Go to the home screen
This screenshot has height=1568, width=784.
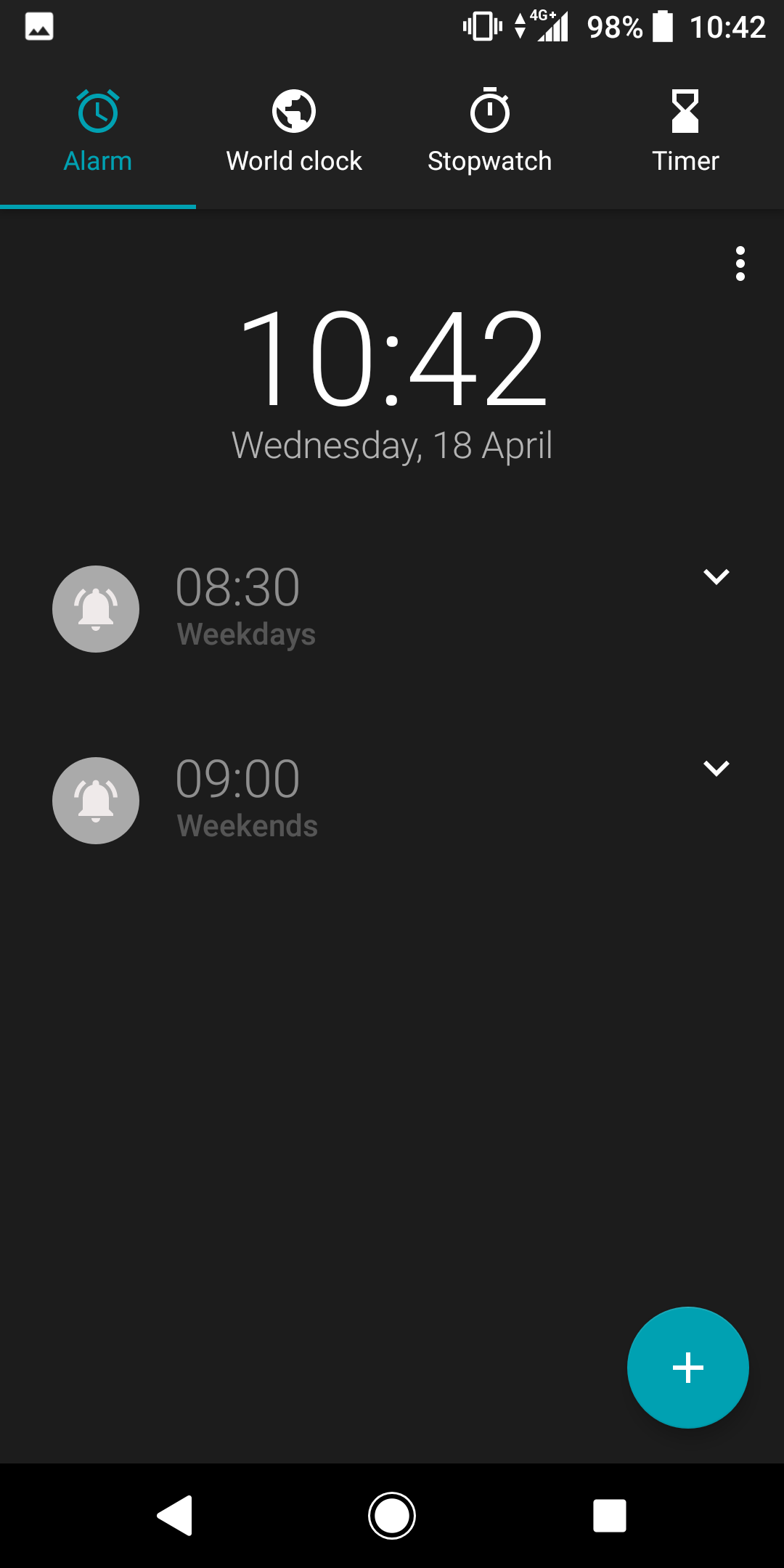392,1516
